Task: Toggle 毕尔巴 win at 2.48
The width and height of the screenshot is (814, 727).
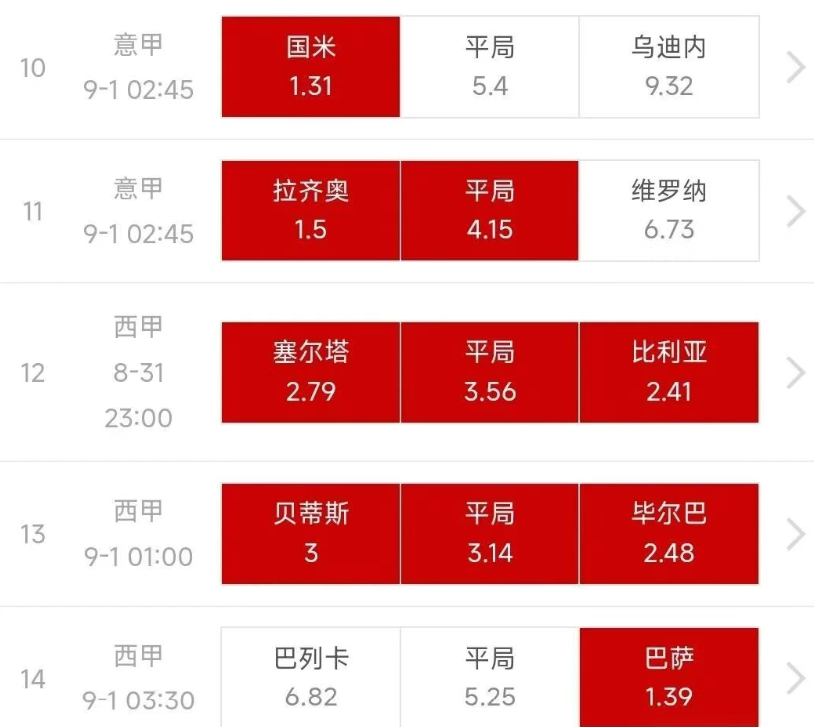Action: click(x=668, y=534)
